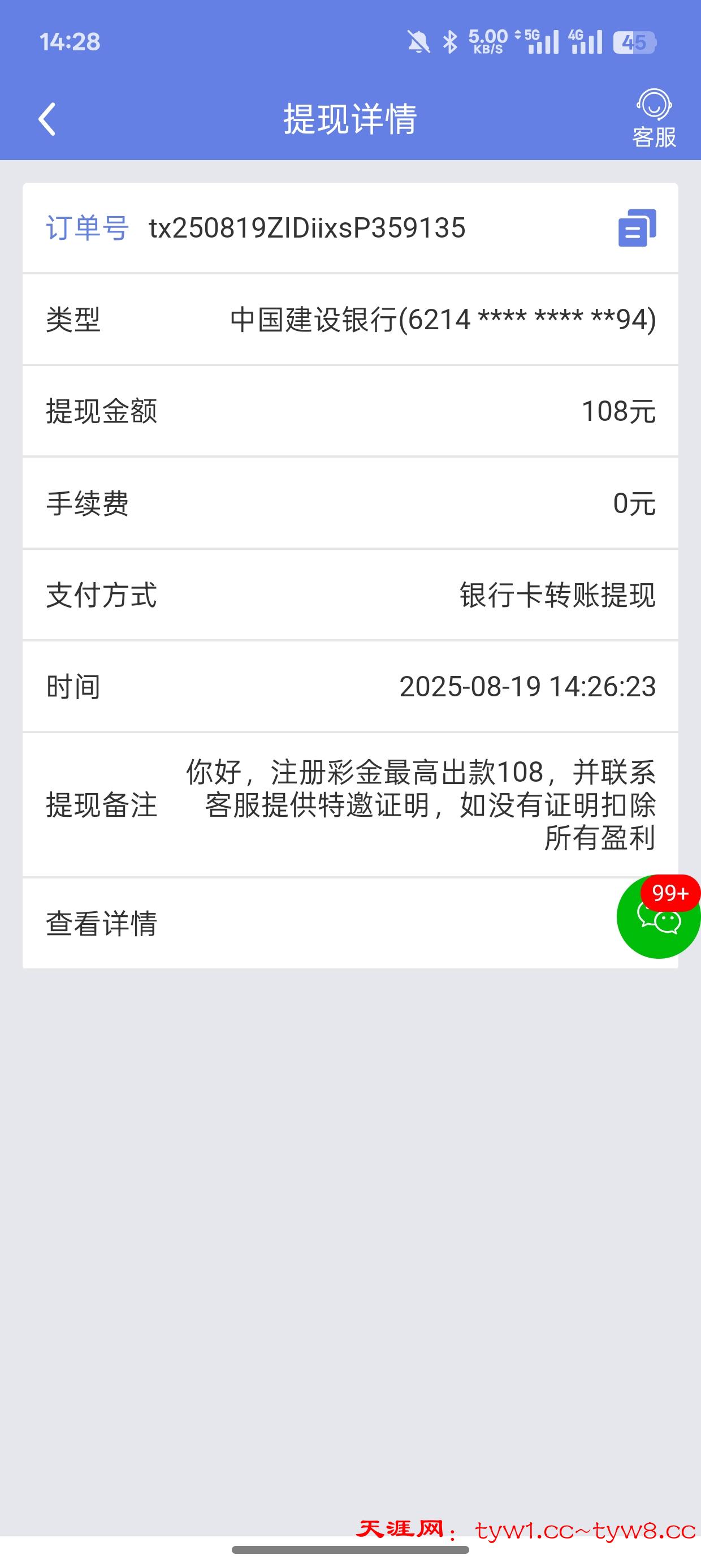Open the 查看详情 details row
Image resolution: width=701 pixels, height=1568 pixels.
click(x=101, y=924)
